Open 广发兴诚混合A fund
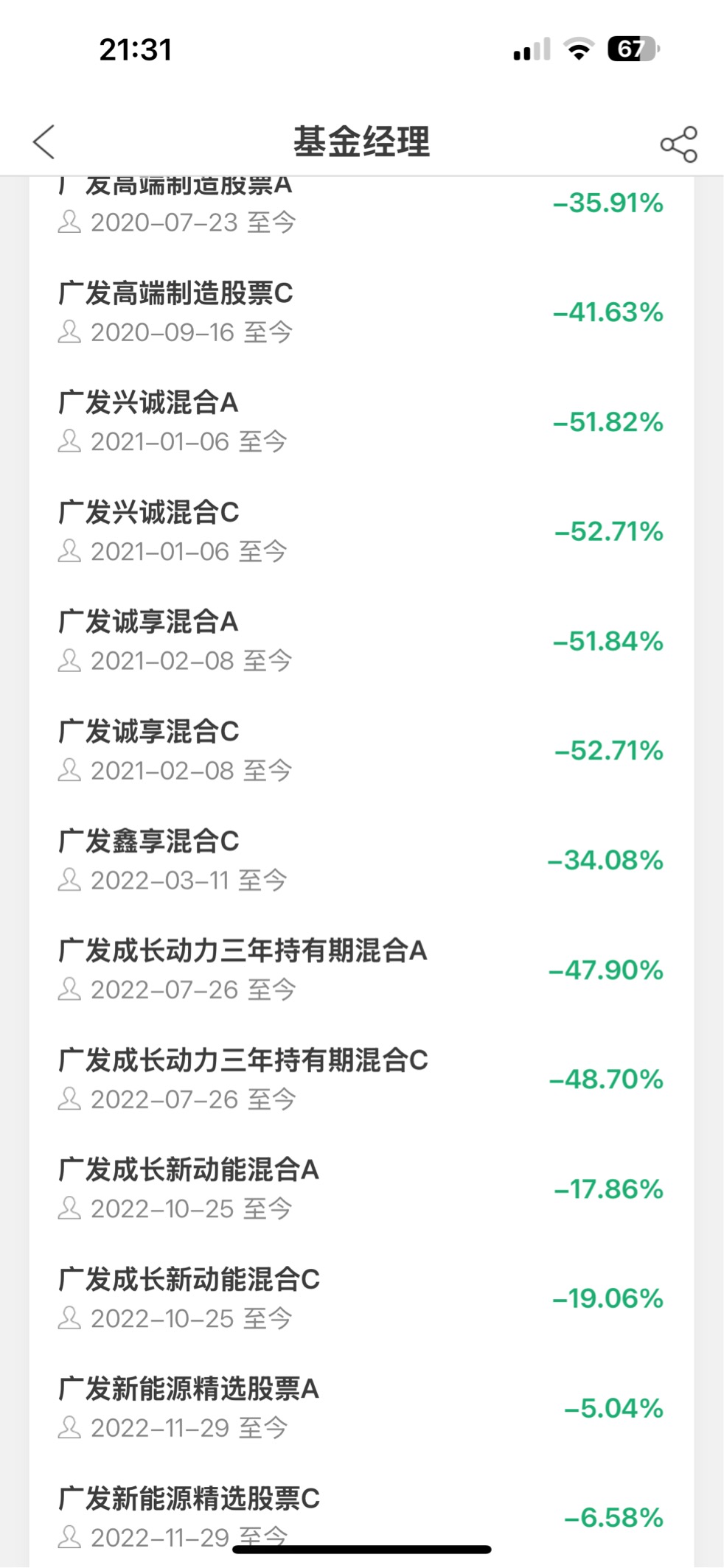This screenshot has height=1568, width=724. tap(361, 422)
